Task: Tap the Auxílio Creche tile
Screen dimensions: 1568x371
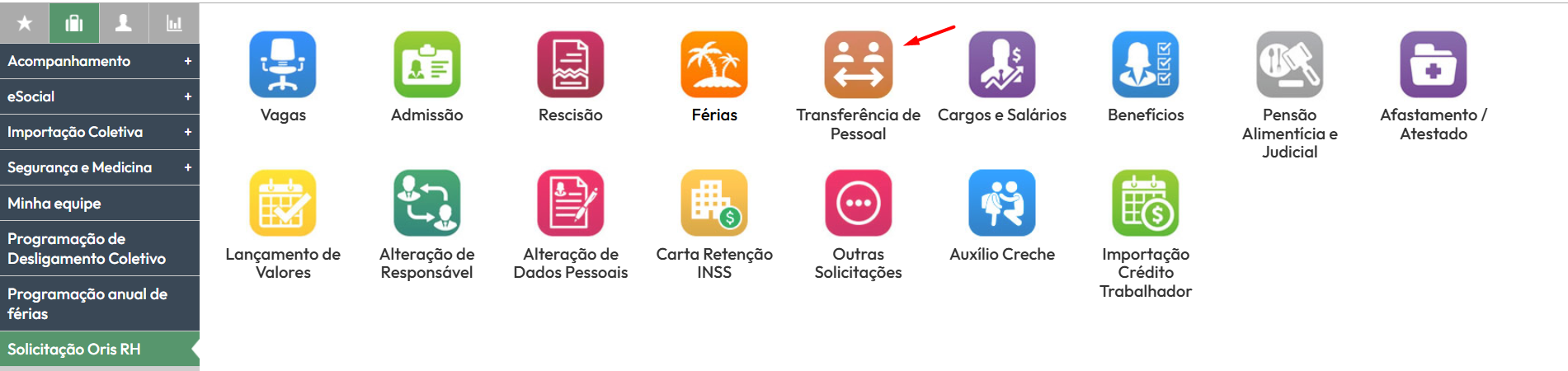Action: click(x=1001, y=204)
